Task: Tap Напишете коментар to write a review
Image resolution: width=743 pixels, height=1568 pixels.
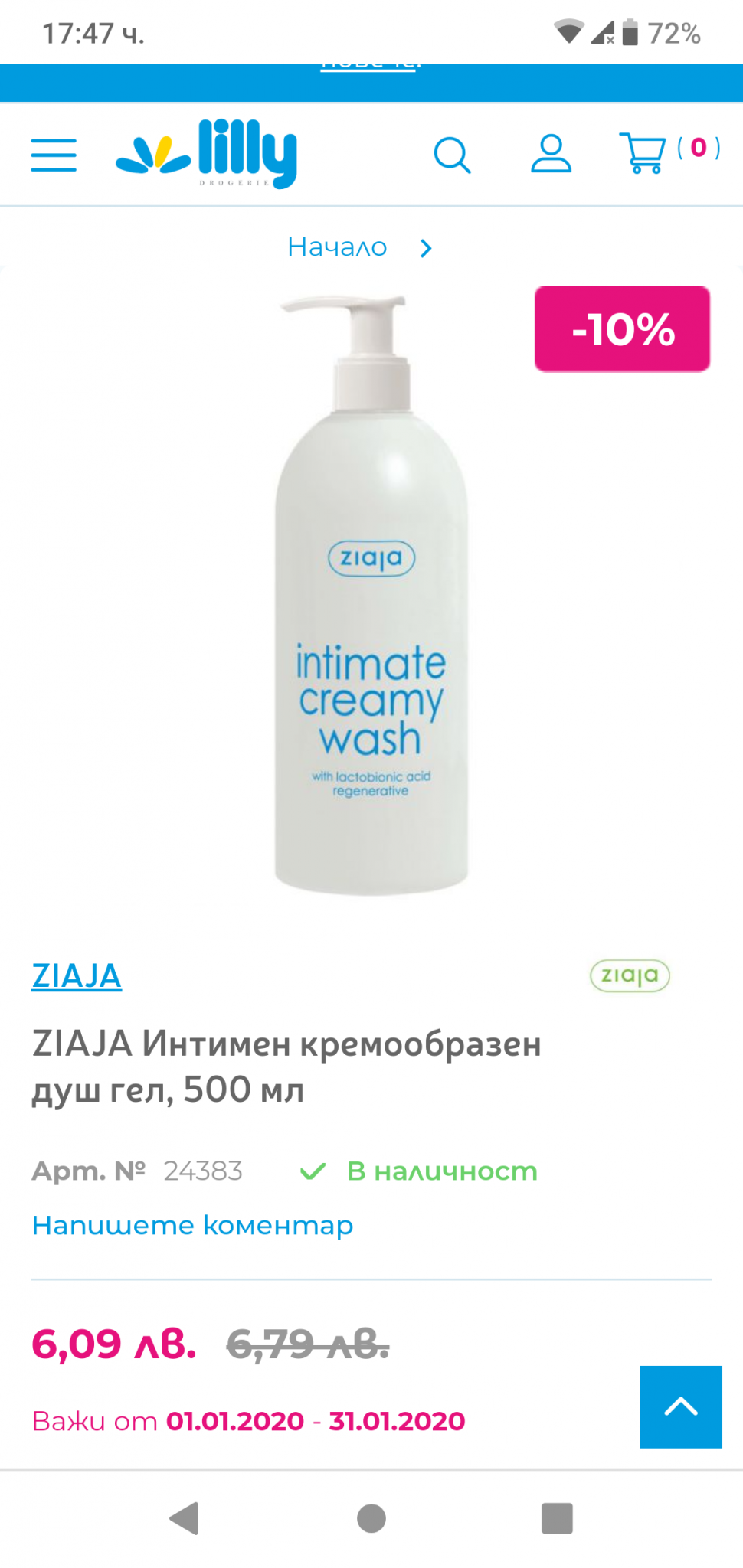Action: point(192,1225)
